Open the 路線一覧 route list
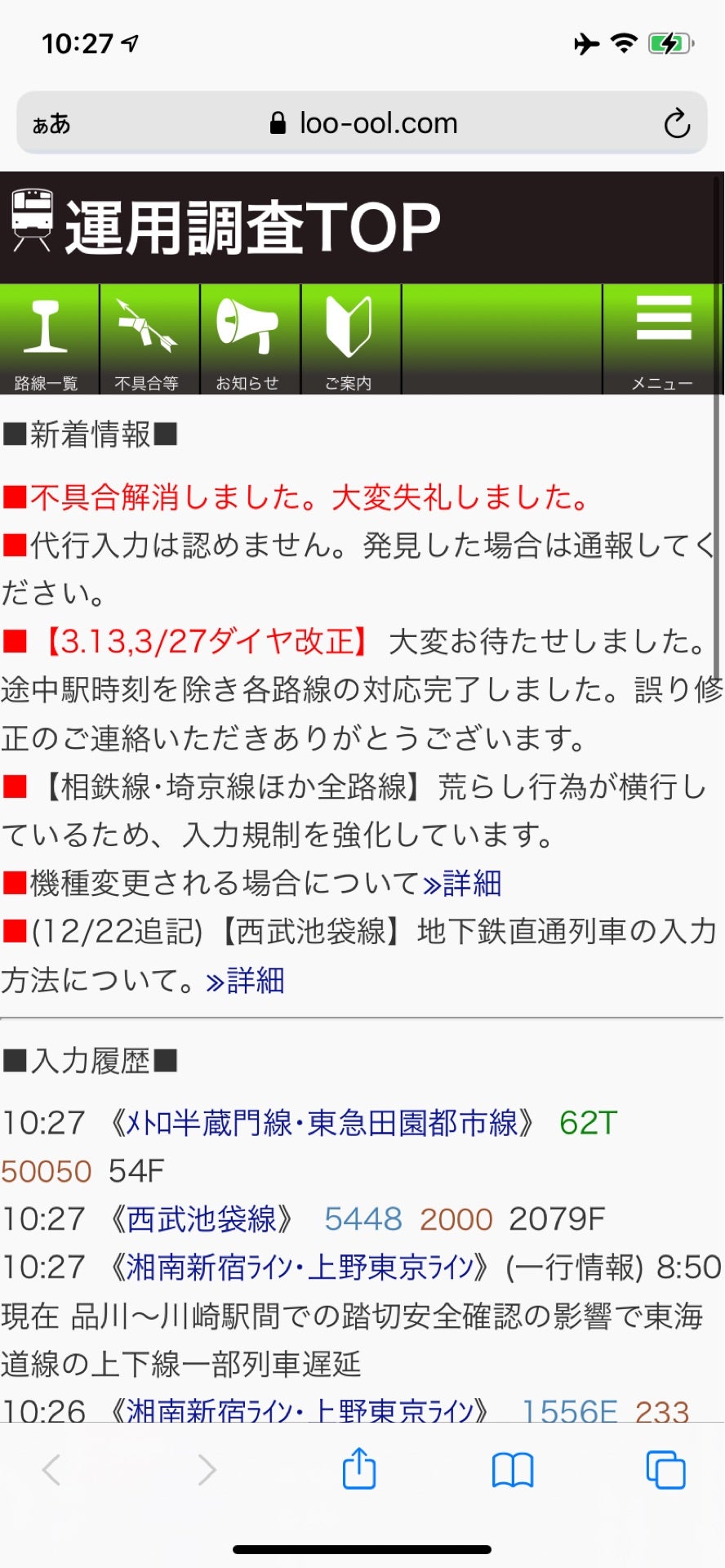The width and height of the screenshot is (725, 1568). pyautogui.click(x=47, y=340)
